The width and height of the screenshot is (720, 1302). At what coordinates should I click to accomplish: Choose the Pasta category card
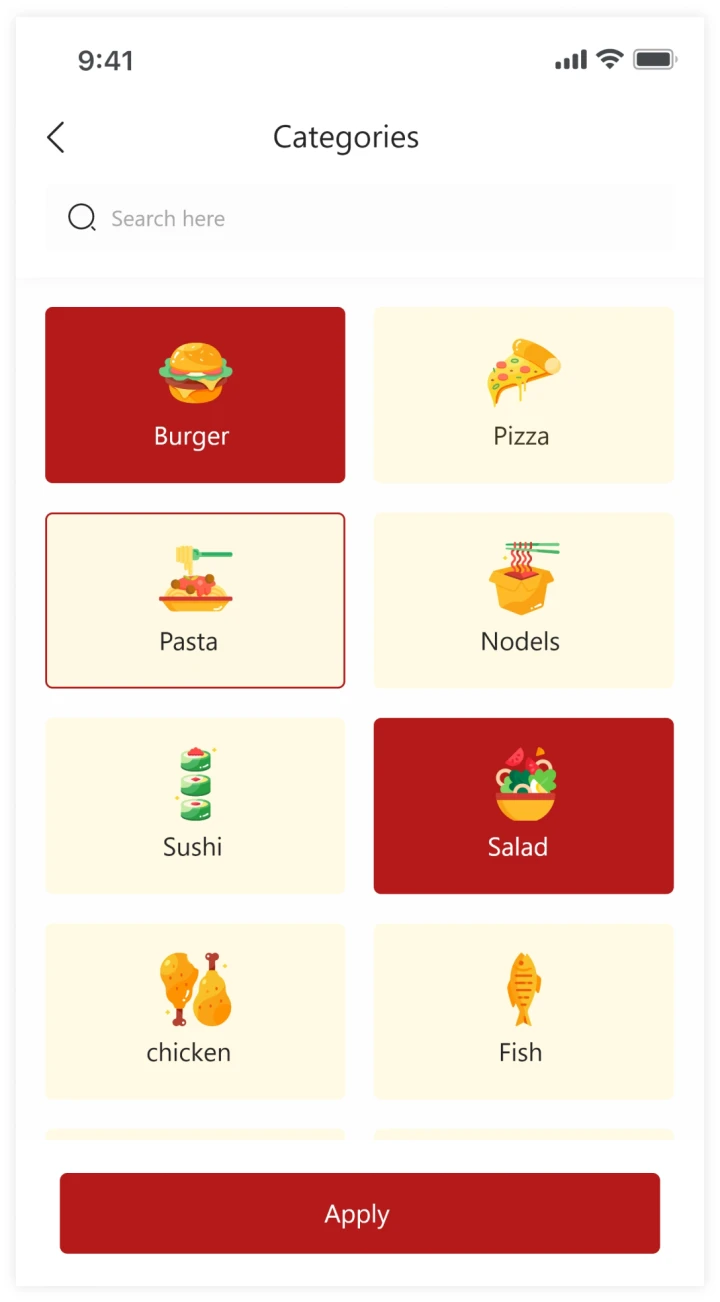point(195,600)
